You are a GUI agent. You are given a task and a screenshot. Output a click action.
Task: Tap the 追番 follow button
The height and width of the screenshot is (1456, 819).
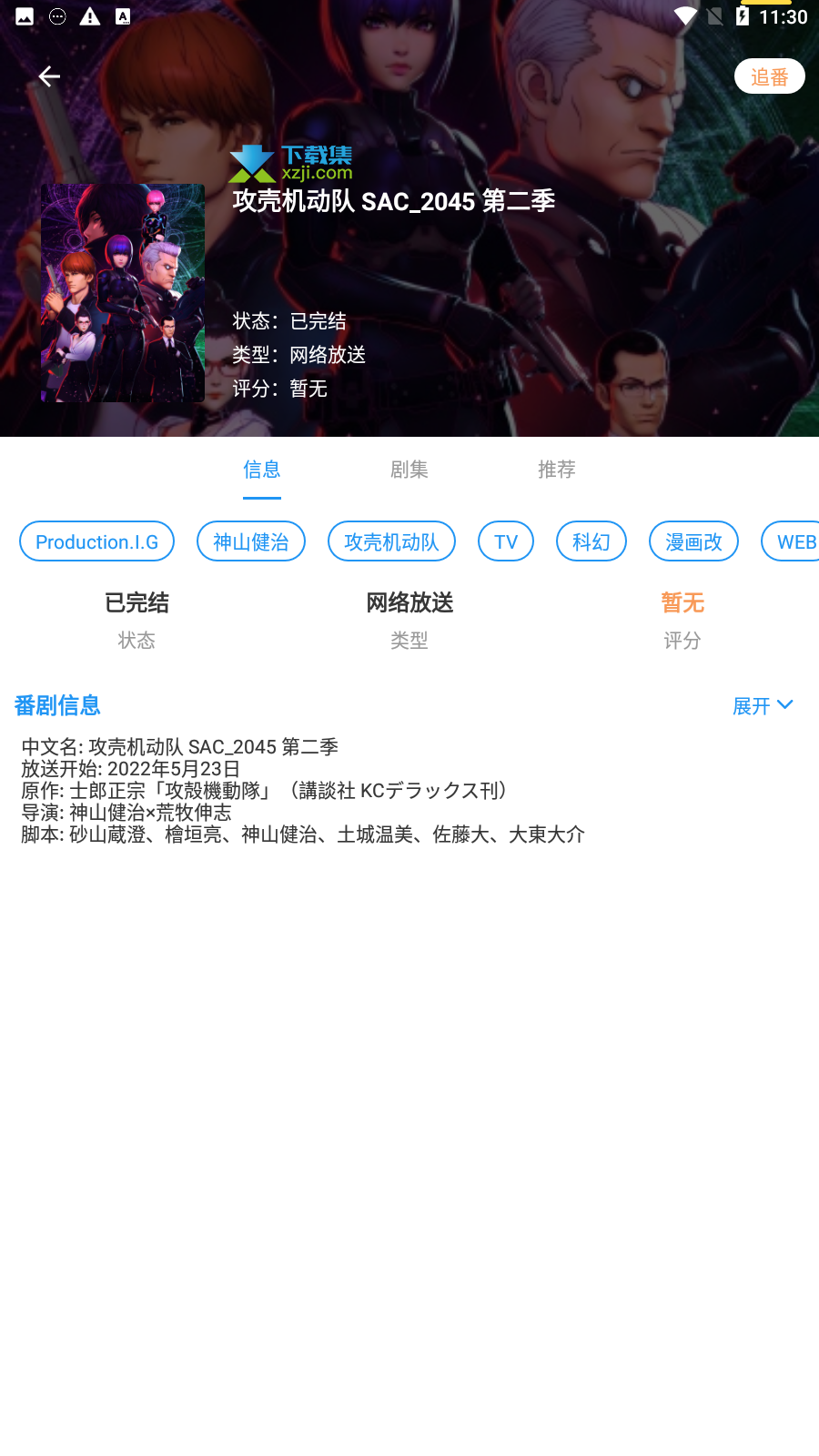[x=769, y=76]
